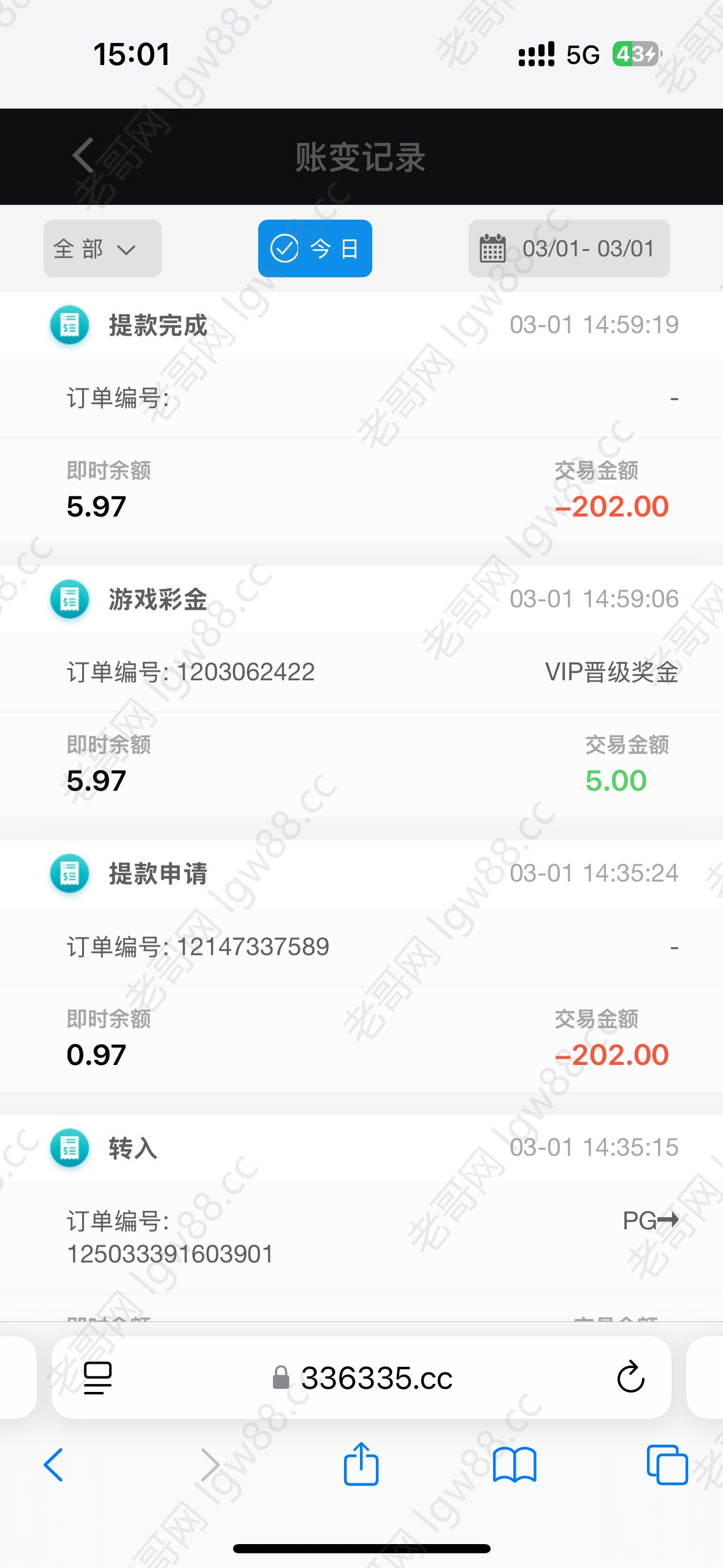Show all open Safari tabs

point(667,1465)
